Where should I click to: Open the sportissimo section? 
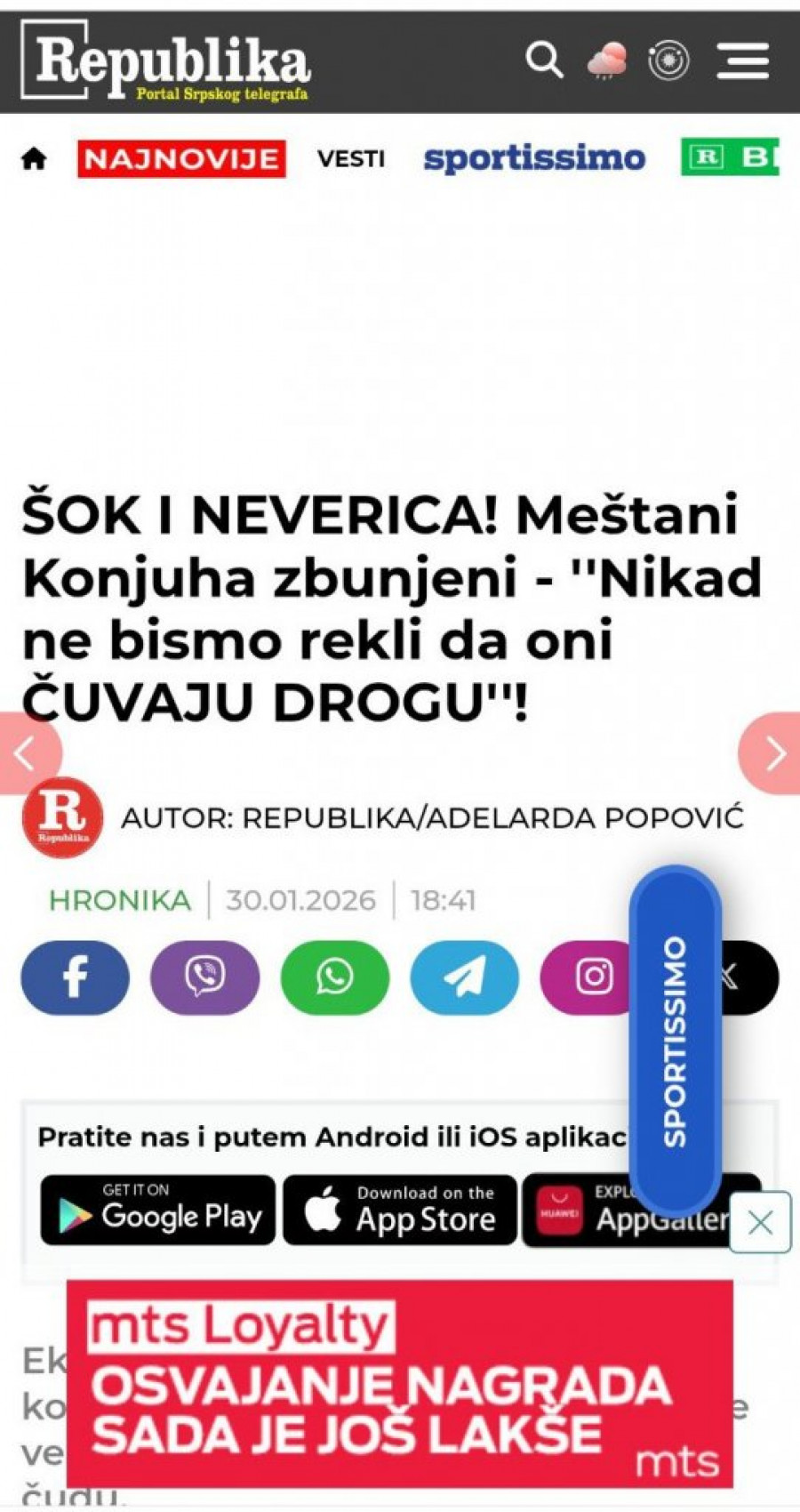534,158
